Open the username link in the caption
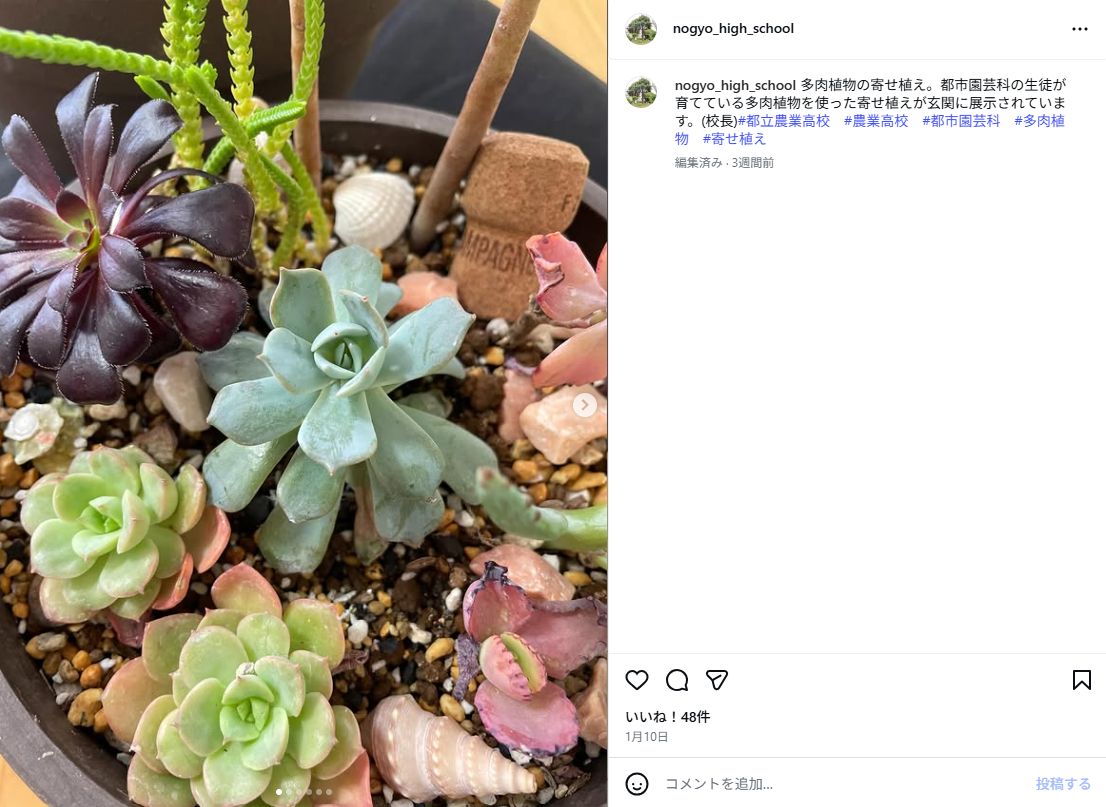 coord(735,85)
